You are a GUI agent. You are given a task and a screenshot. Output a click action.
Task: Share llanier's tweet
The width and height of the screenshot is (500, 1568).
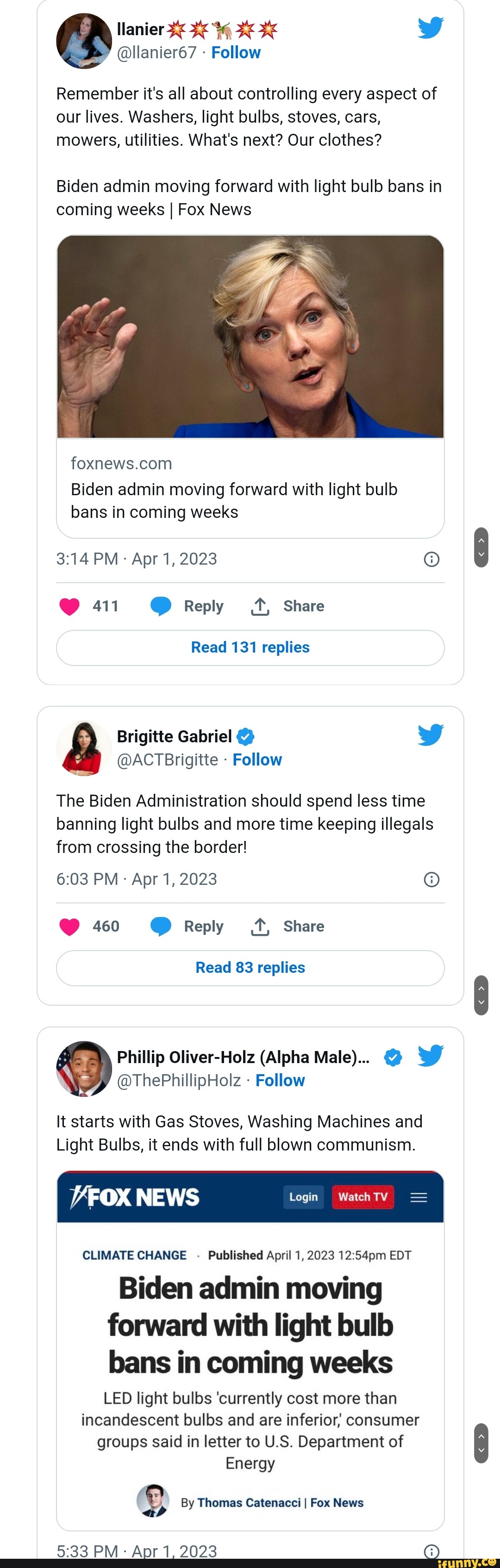pos(287,606)
